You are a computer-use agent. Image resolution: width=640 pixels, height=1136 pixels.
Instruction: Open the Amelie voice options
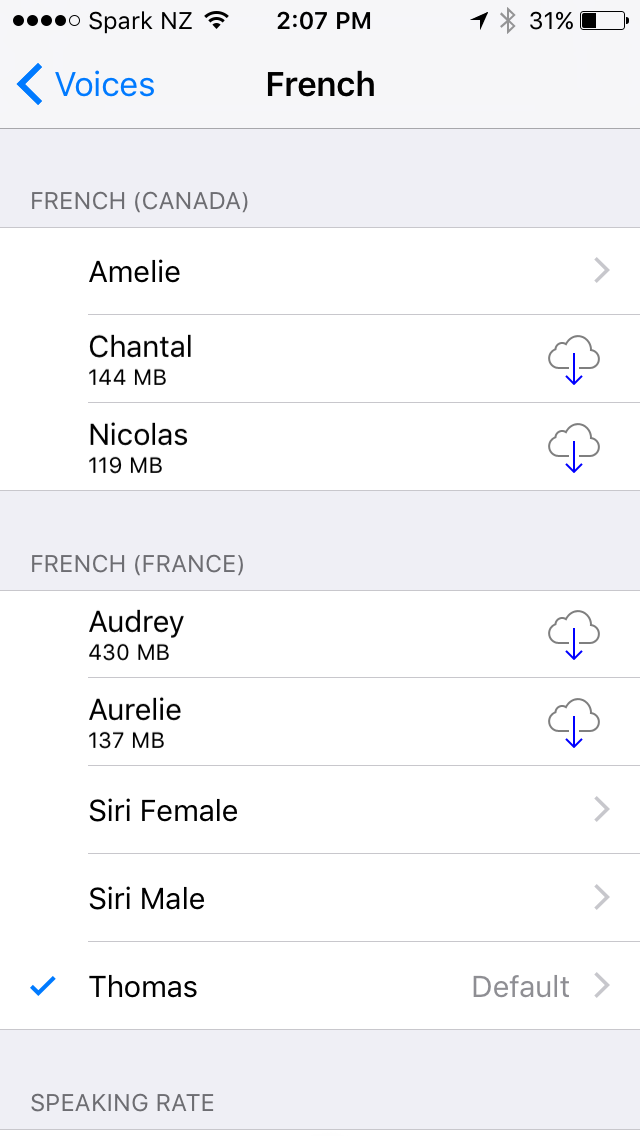pos(320,271)
